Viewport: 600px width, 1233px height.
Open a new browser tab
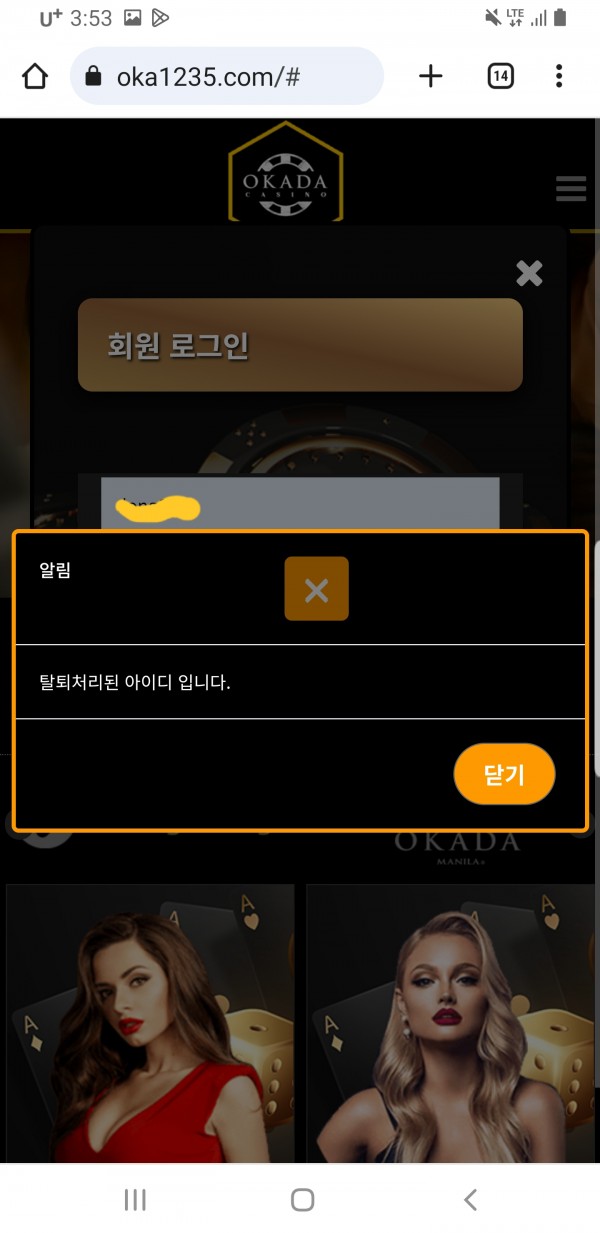(430, 76)
